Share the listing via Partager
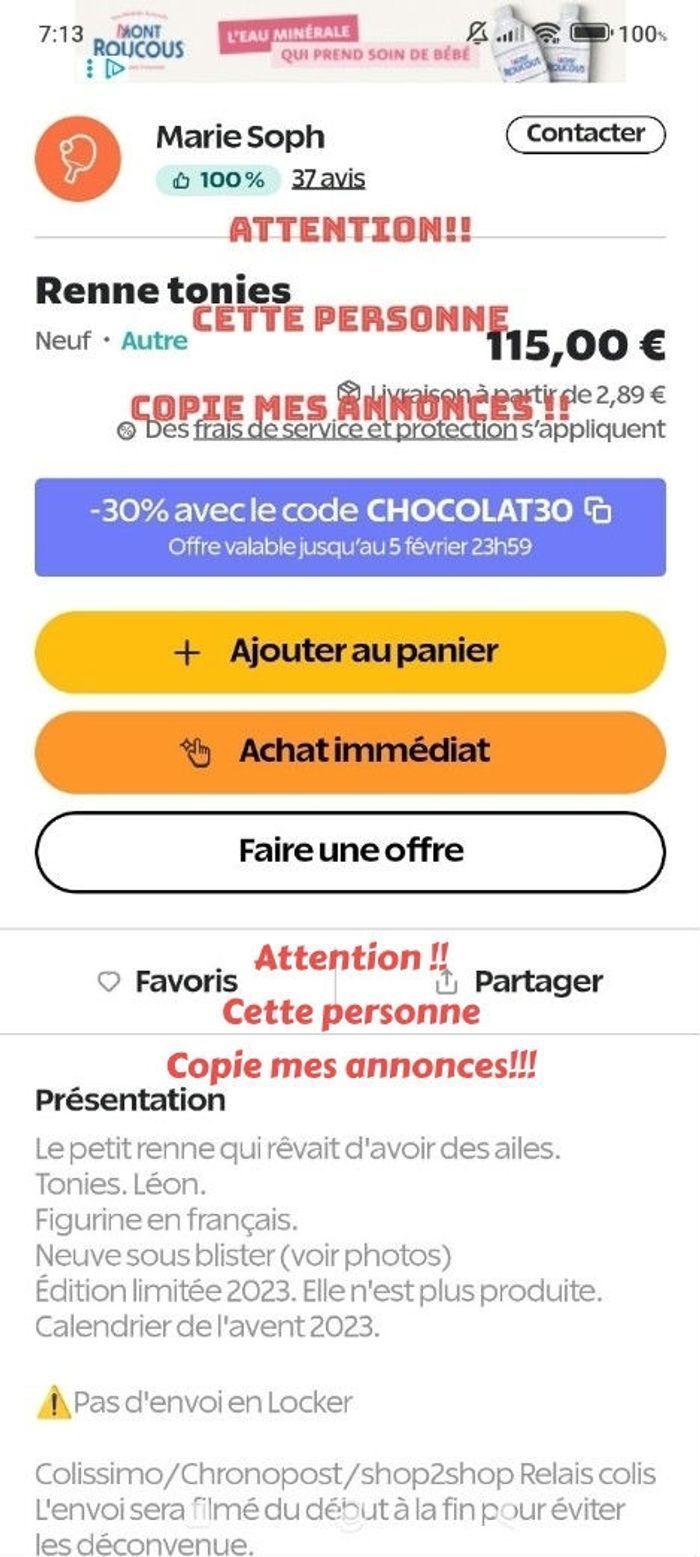This screenshot has height=1557, width=700. coord(520,982)
